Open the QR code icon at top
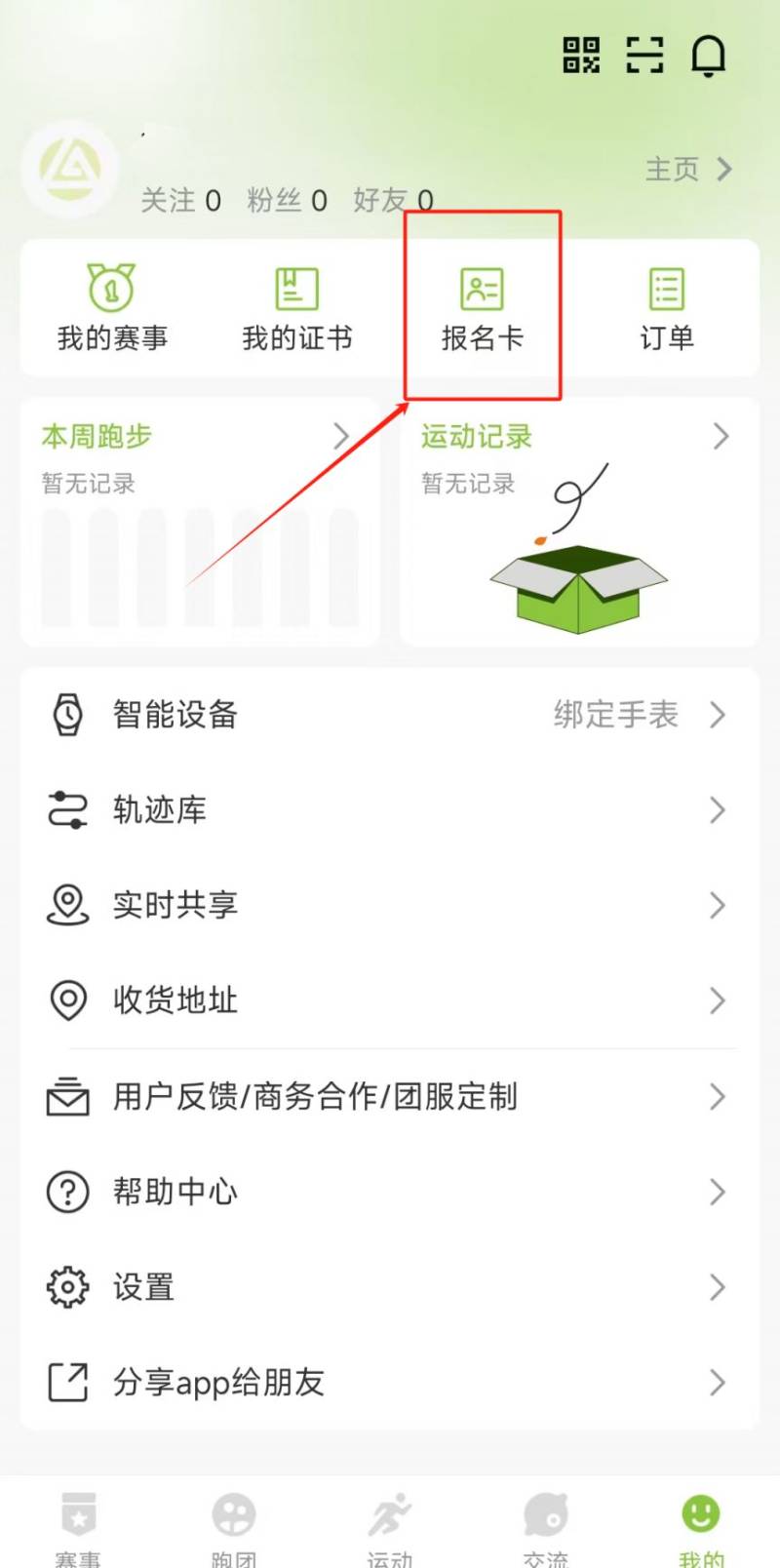Viewport: 780px width, 1568px height. pyautogui.click(x=580, y=56)
